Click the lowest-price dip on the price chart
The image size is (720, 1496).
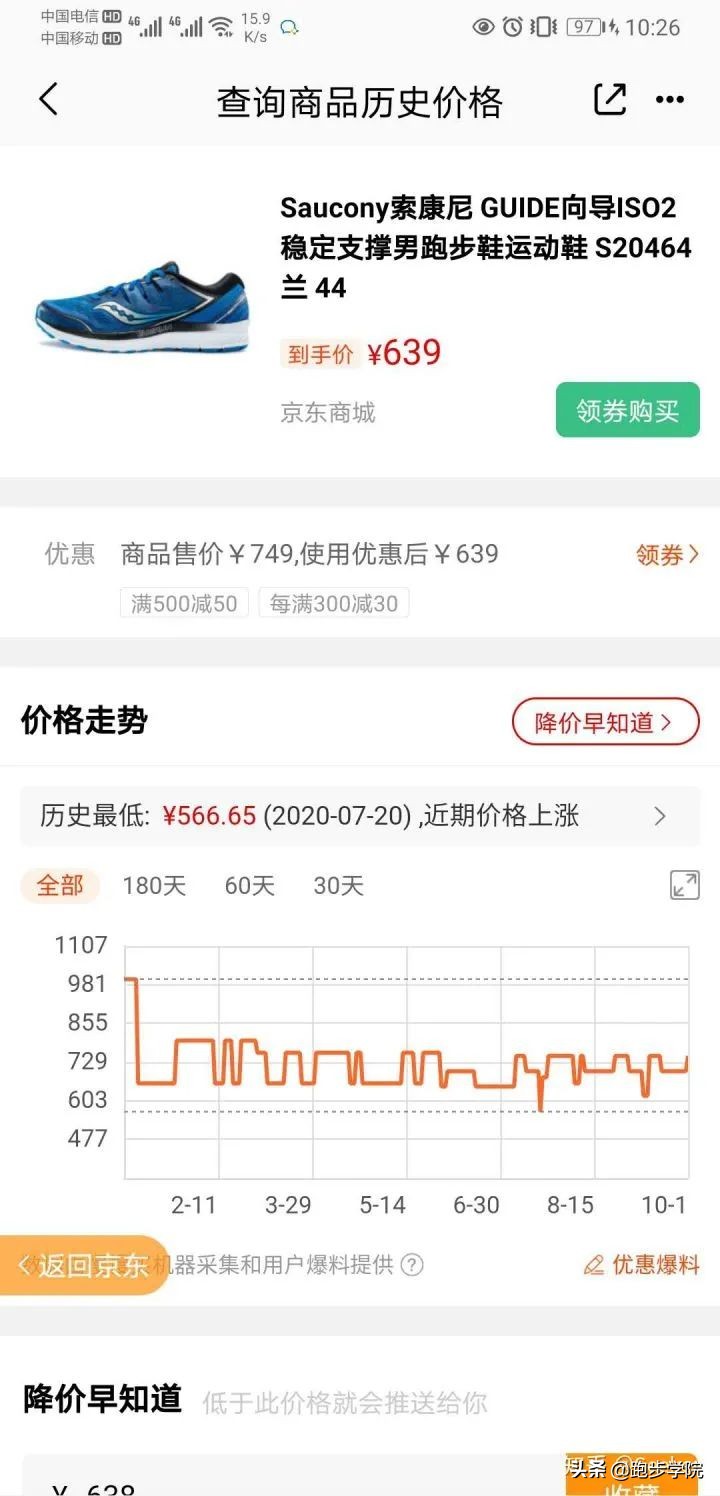tap(540, 1107)
